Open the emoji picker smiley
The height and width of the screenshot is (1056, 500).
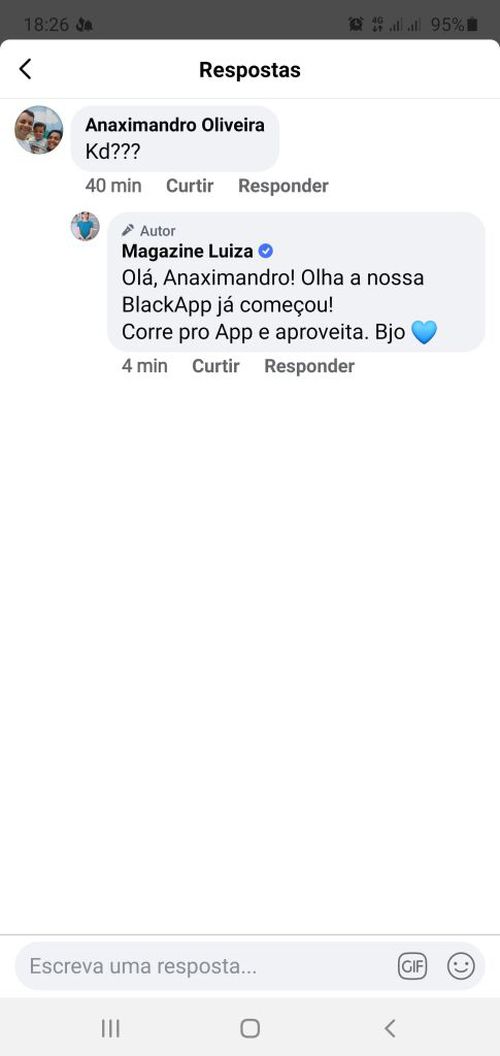click(x=461, y=967)
